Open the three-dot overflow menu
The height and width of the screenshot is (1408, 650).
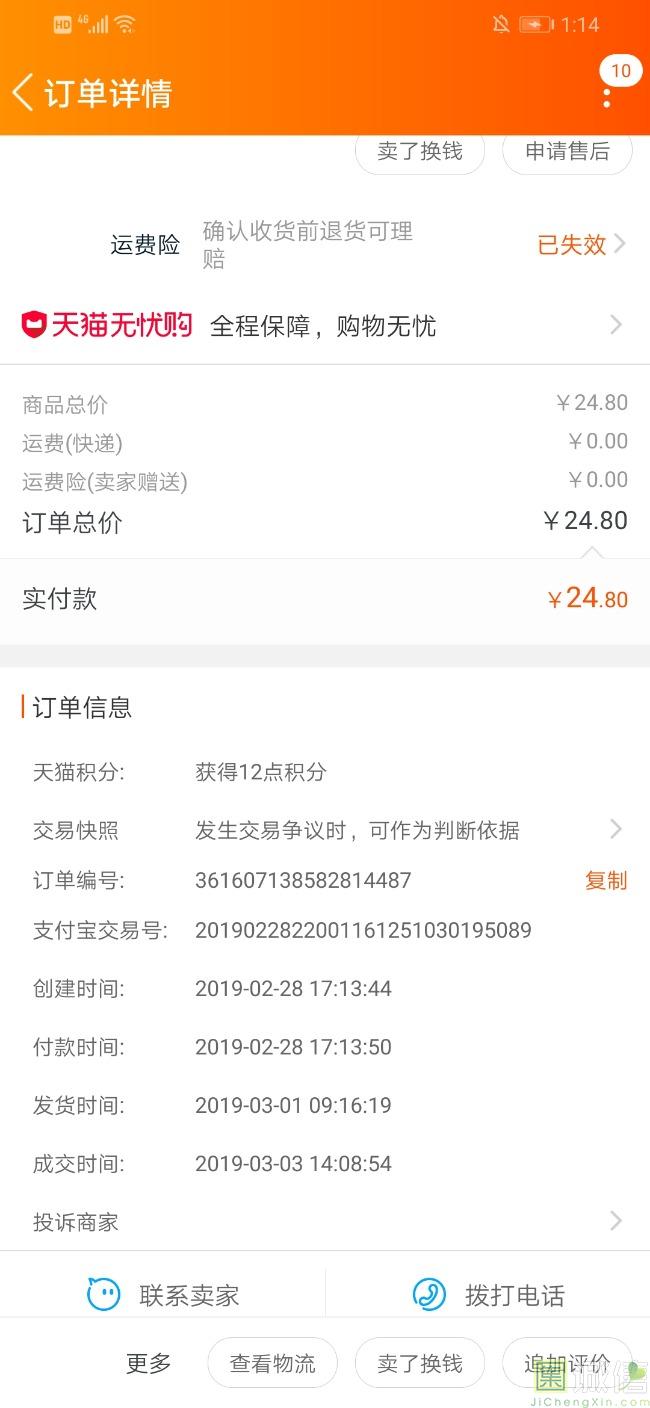607,97
